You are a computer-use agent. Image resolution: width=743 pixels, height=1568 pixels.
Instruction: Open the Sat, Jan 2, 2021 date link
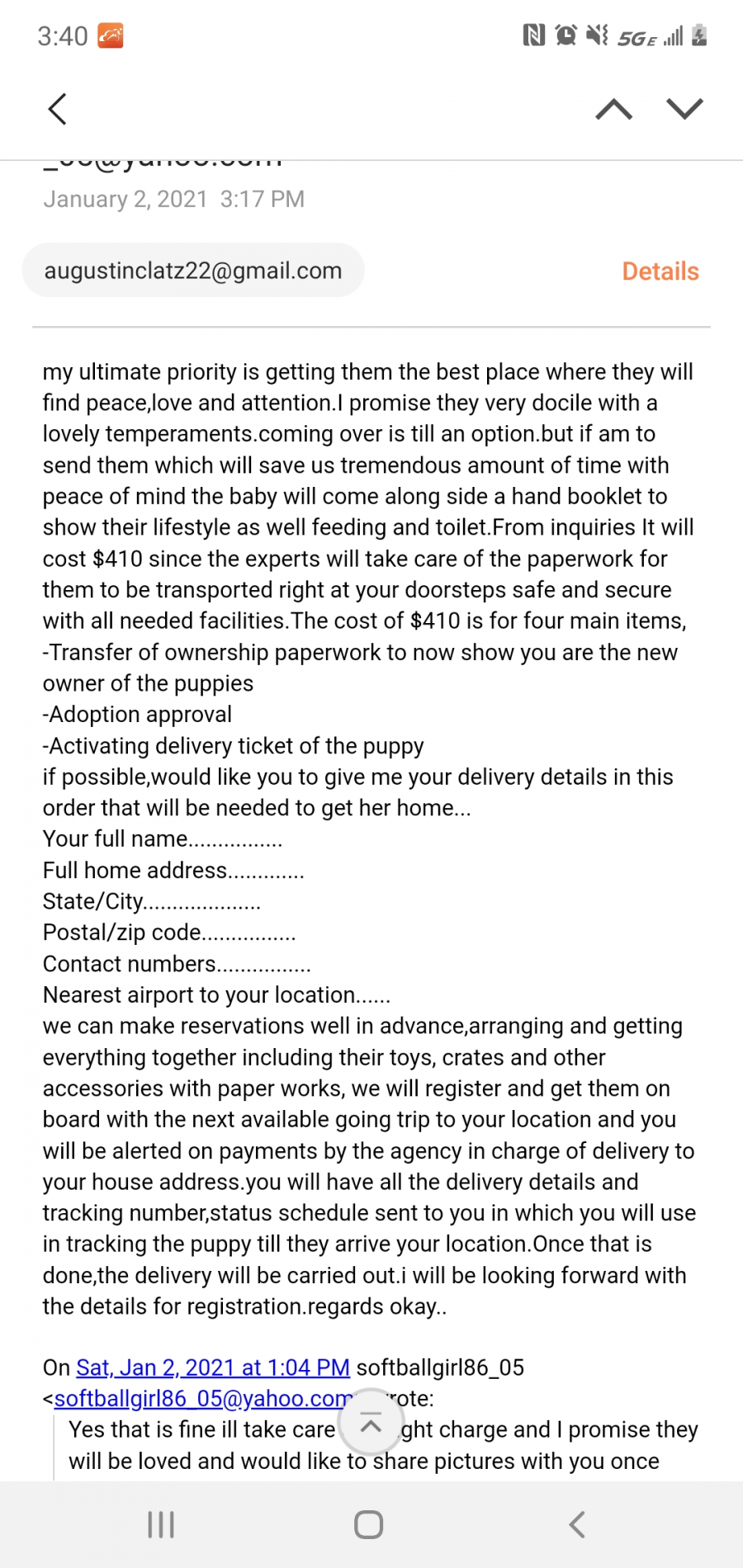click(213, 1367)
